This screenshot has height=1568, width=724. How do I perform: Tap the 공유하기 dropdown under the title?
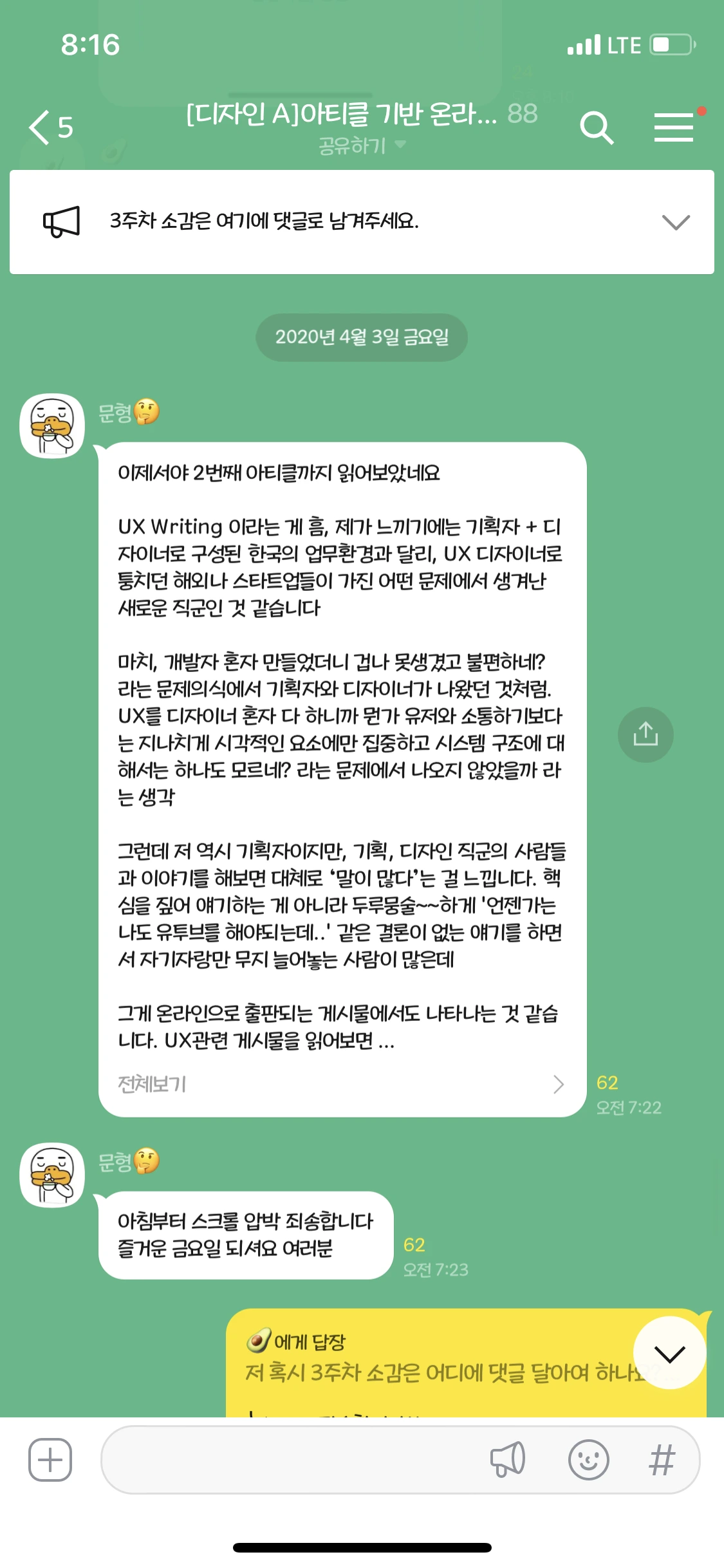tap(362, 145)
